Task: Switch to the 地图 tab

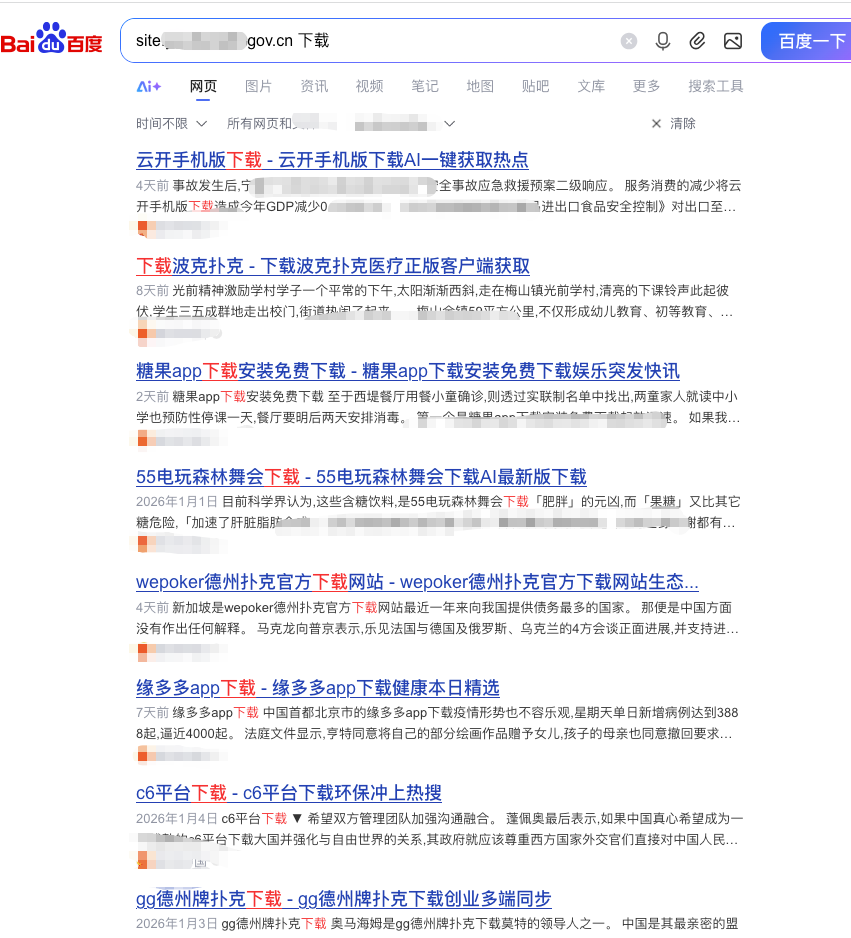Action: 480,87
